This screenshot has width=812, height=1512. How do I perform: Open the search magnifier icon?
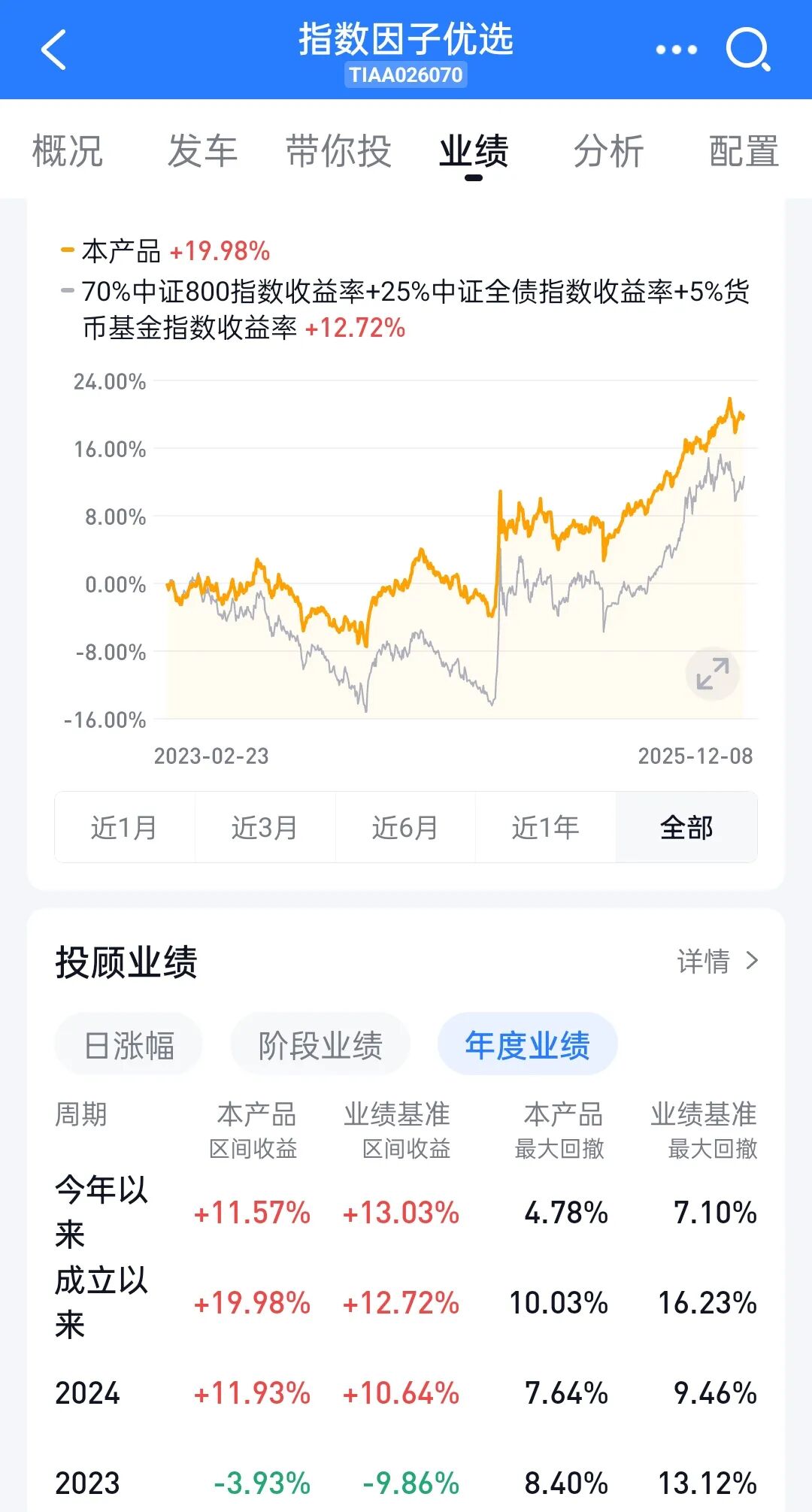tap(747, 50)
